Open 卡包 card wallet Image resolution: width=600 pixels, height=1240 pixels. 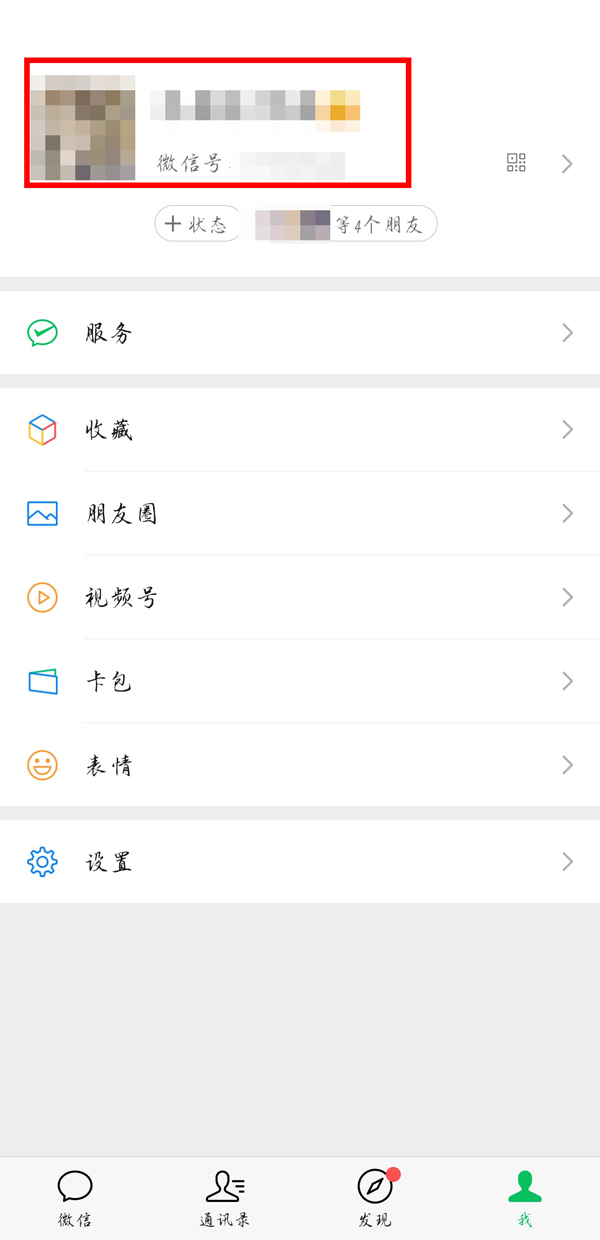pos(300,682)
